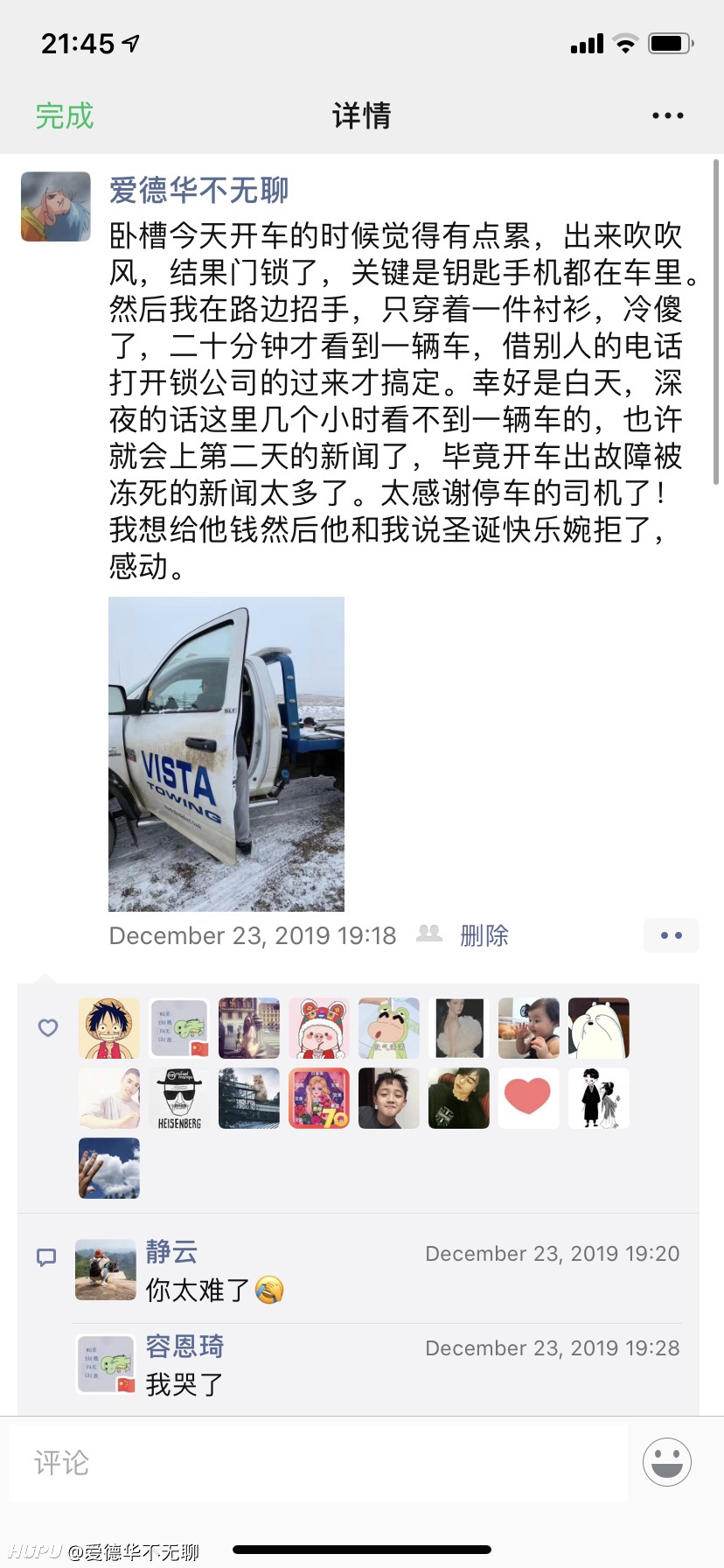724x1568 pixels.
Task: Open the Luffy avatar in likes list
Action: coord(109,1028)
